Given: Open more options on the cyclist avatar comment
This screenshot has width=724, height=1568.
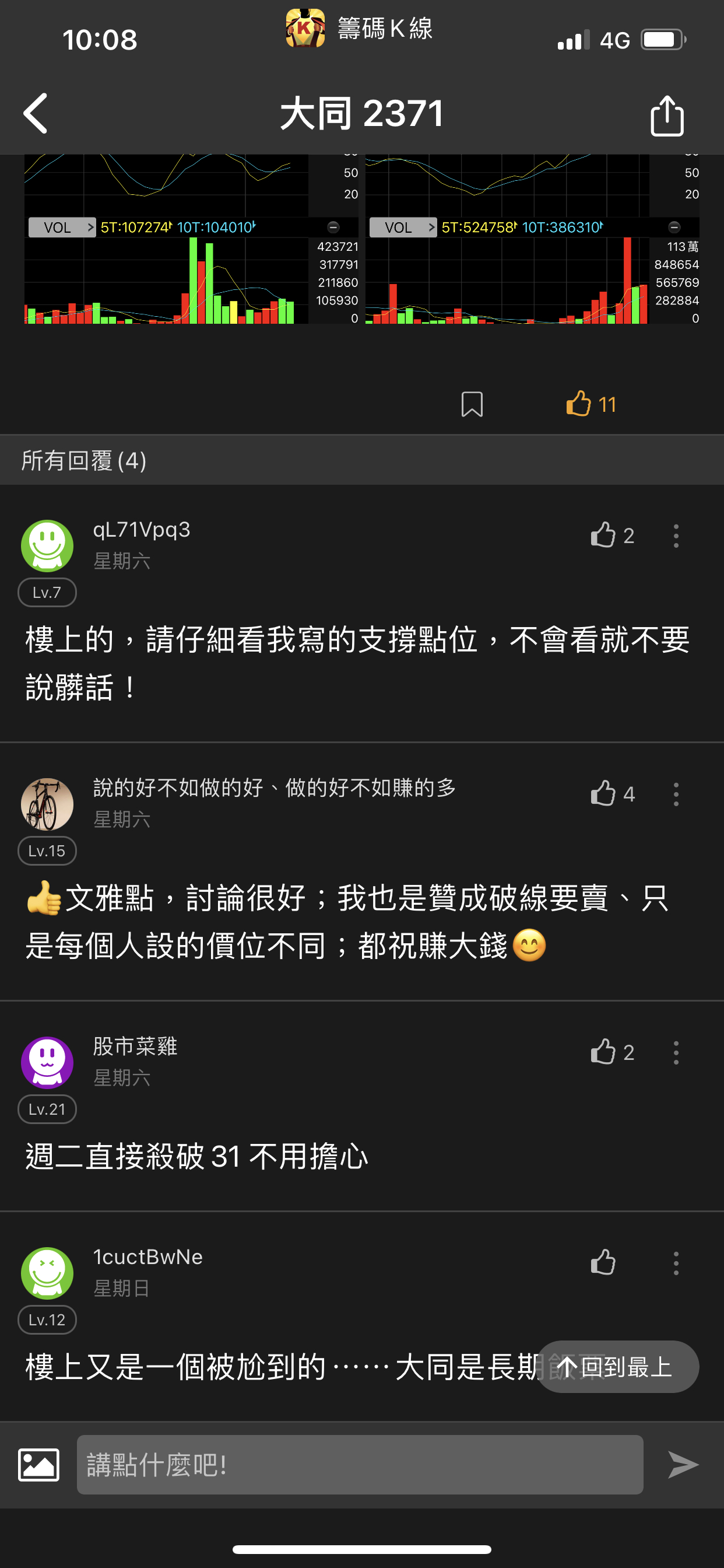Looking at the screenshot, I should [676, 794].
